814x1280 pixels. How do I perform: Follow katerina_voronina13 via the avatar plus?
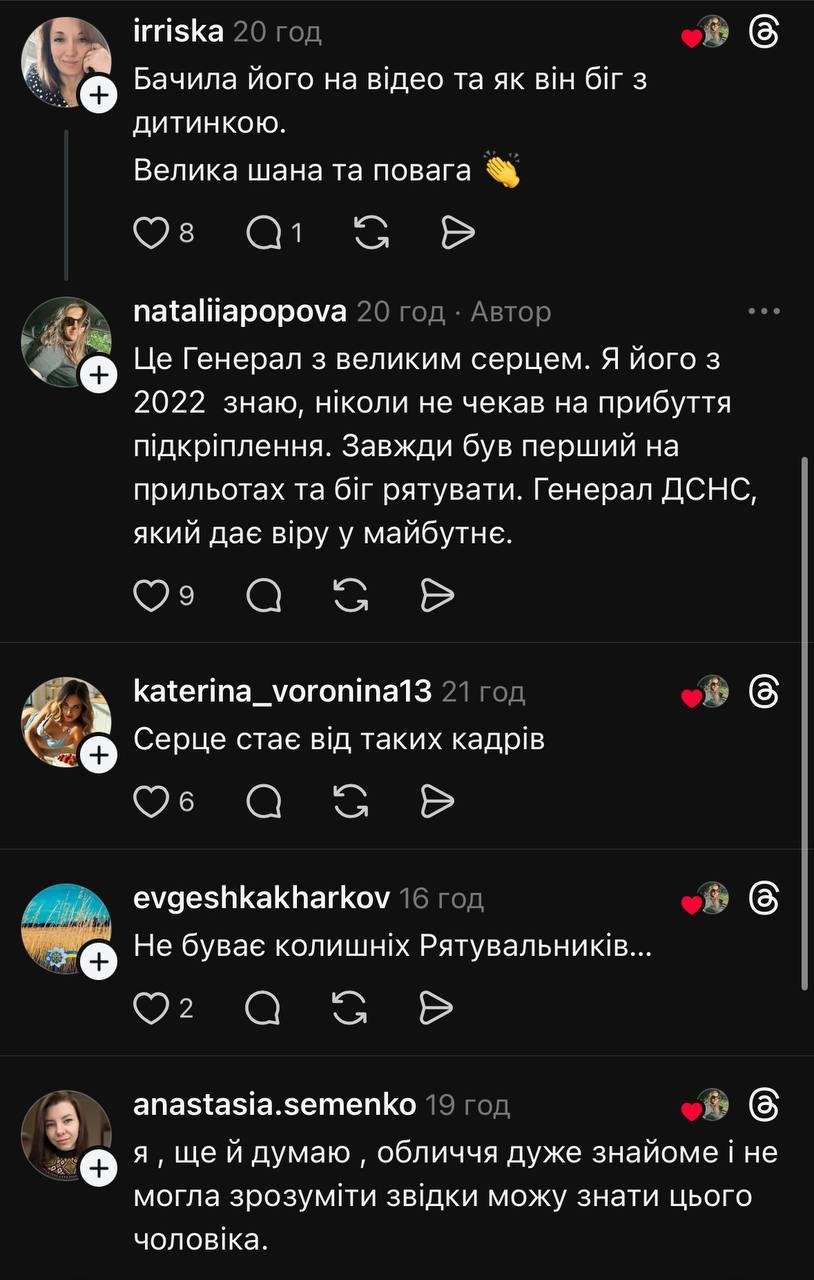(97, 758)
